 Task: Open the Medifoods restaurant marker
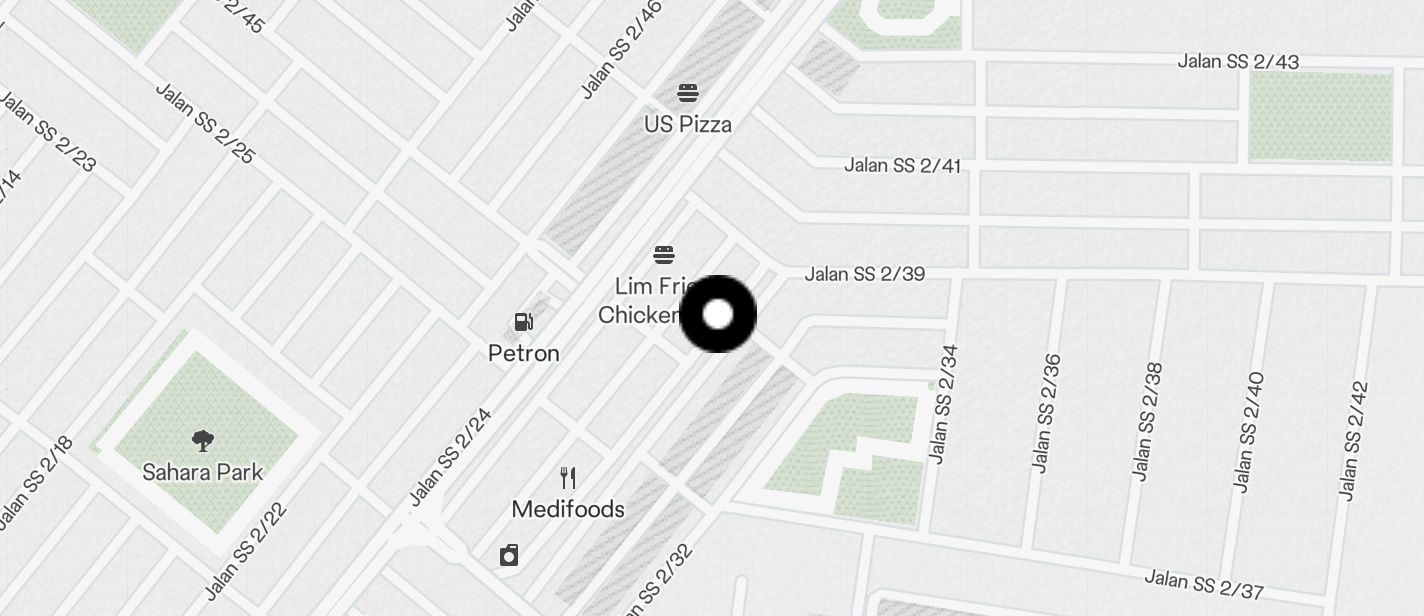[568, 478]
